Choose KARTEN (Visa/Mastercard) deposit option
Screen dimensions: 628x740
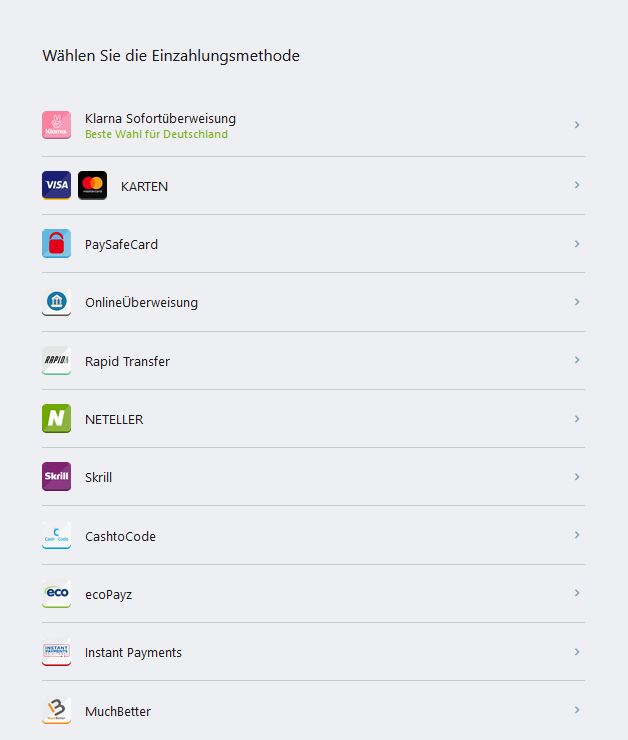click(x=144, y=186)
